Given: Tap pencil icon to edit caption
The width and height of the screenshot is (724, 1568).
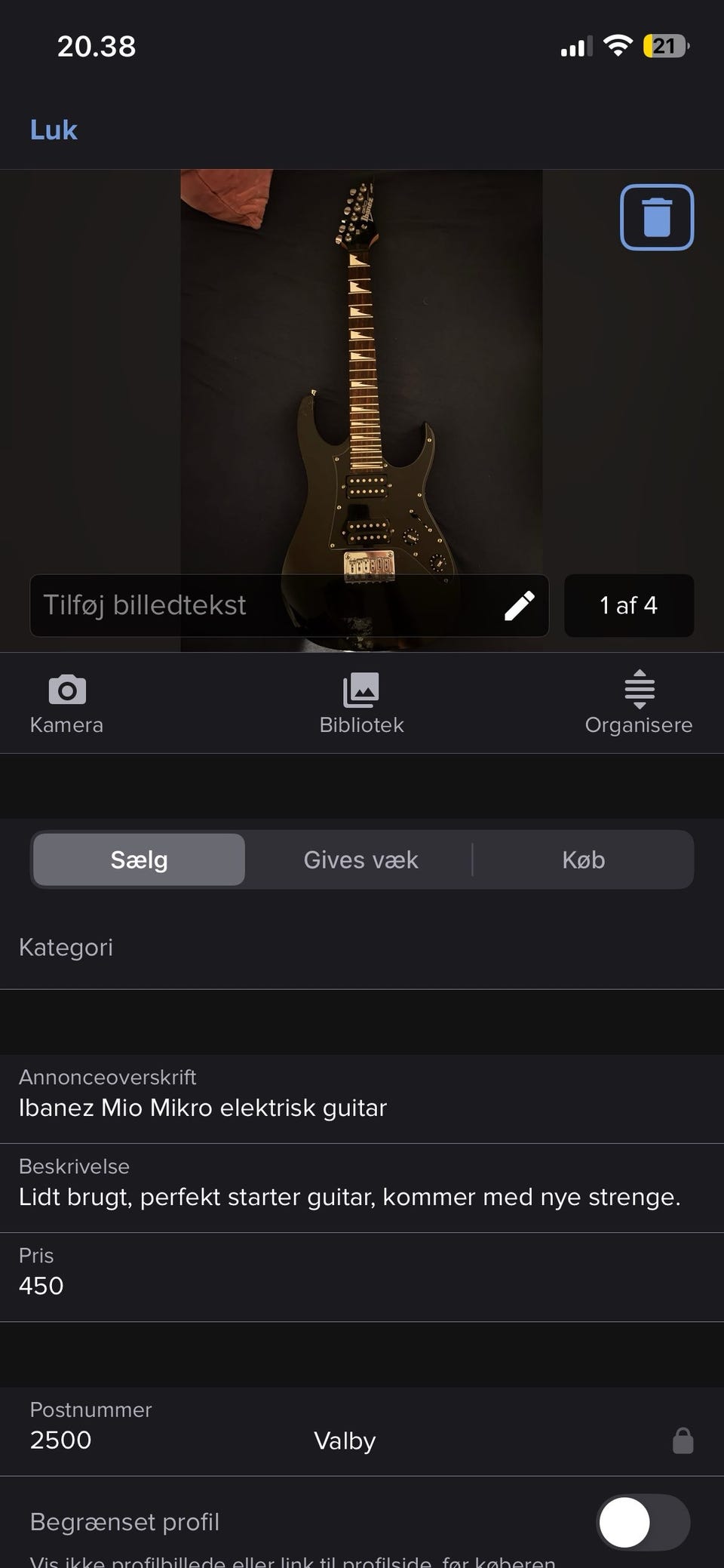Looking at the screenshot, I should click(x=520, y=605).
